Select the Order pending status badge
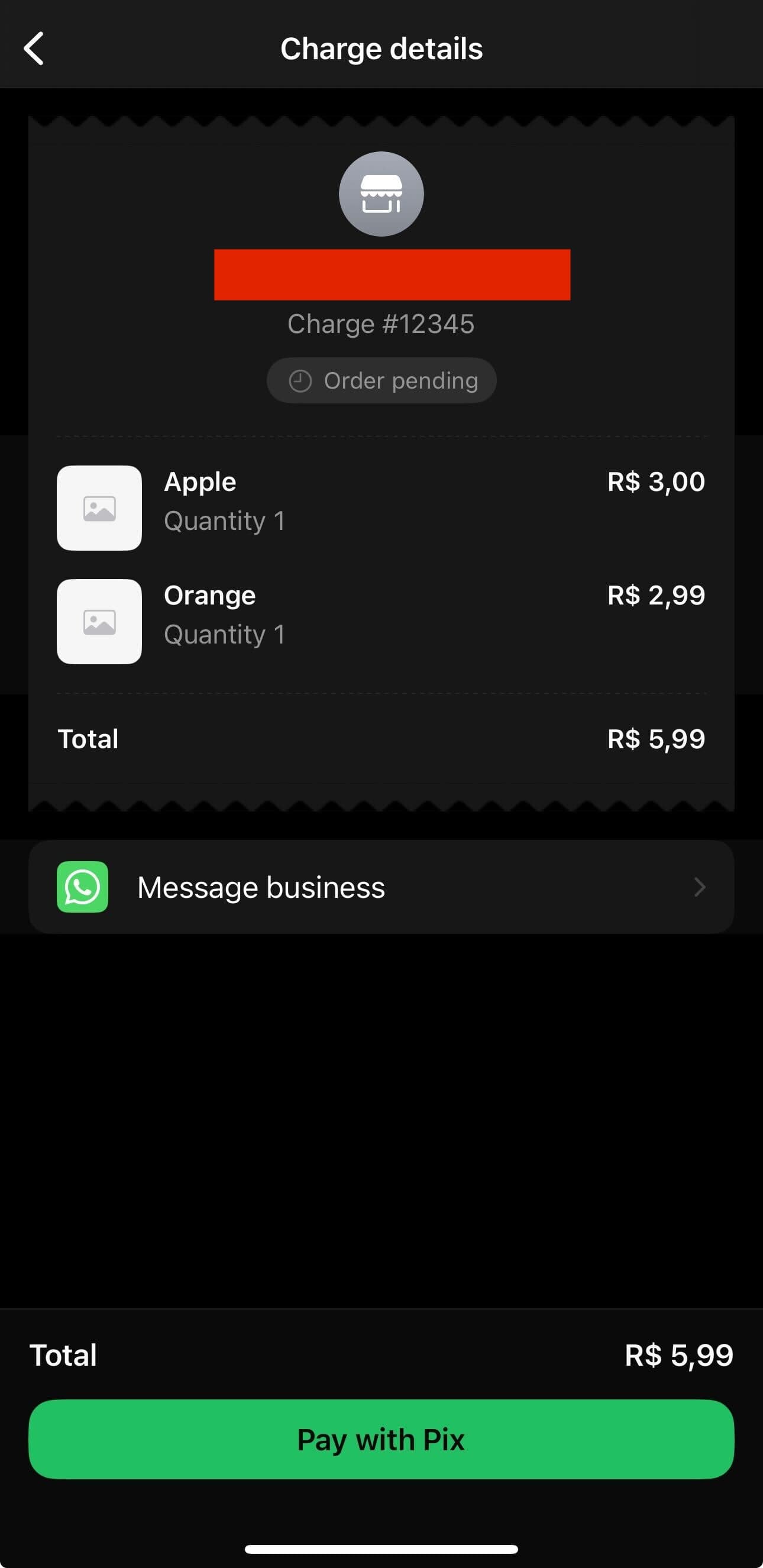The width and height of the screenshot is (763, 1568). tap(381, 380)
